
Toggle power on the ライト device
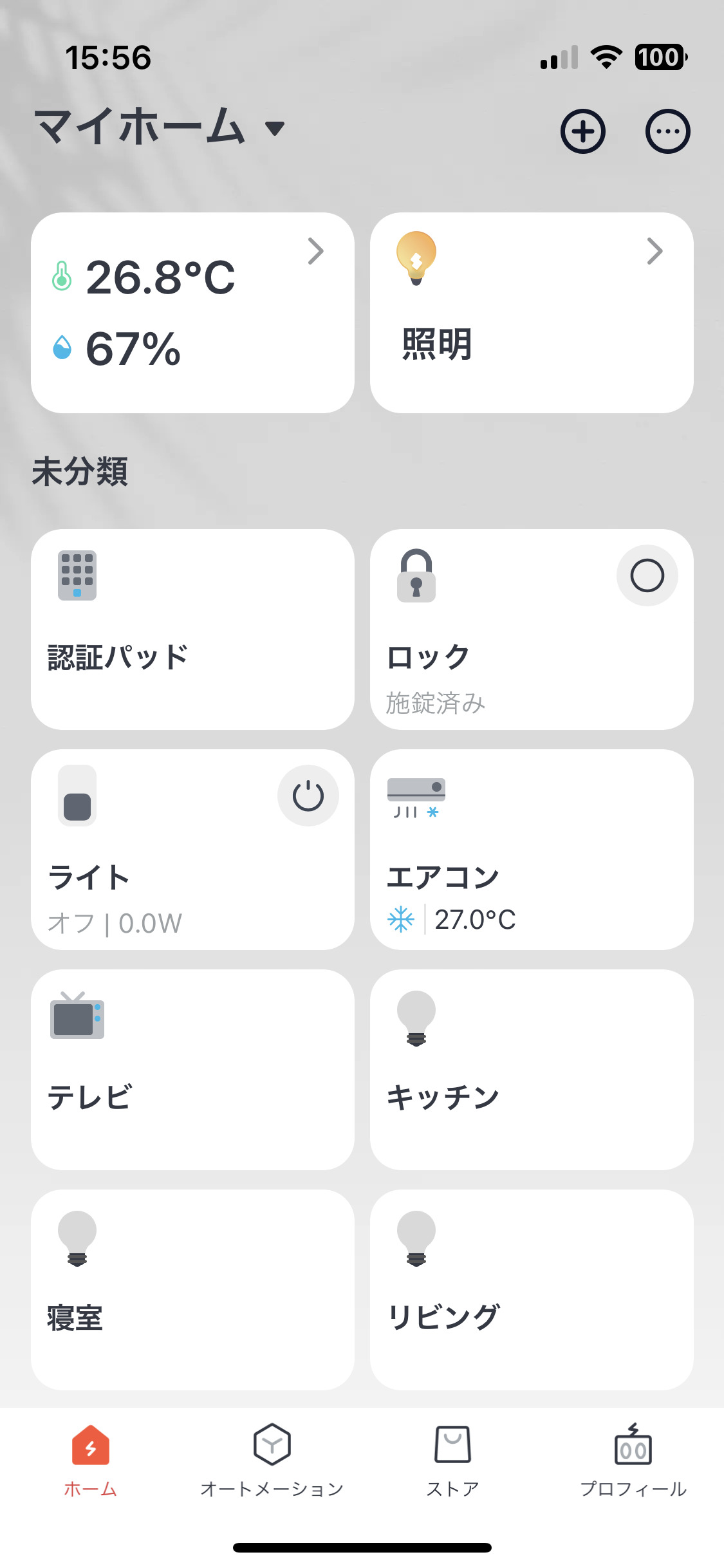pos(307,796)
